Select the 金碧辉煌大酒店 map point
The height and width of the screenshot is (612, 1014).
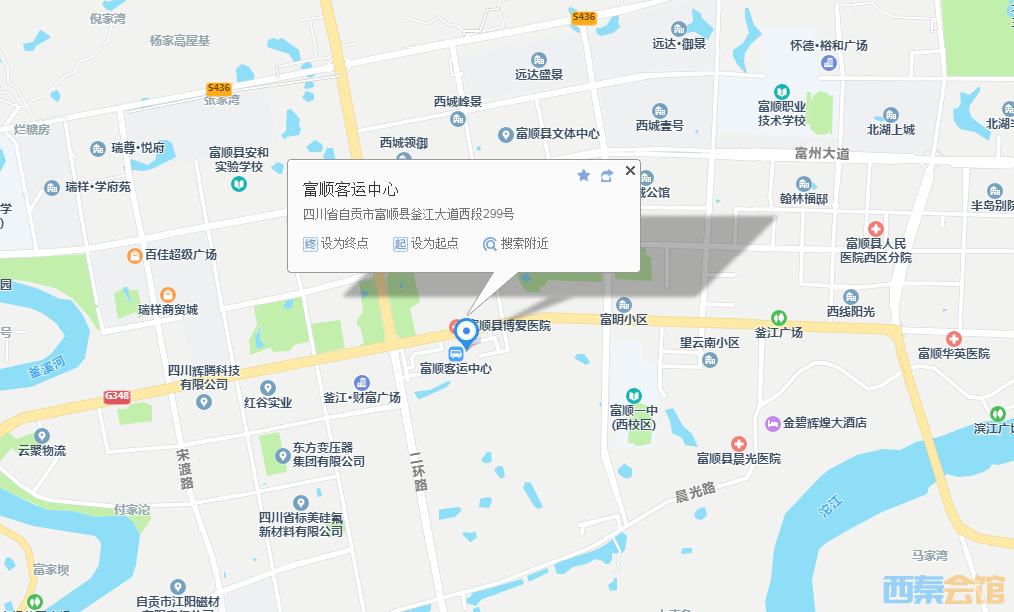coord(772,423)
